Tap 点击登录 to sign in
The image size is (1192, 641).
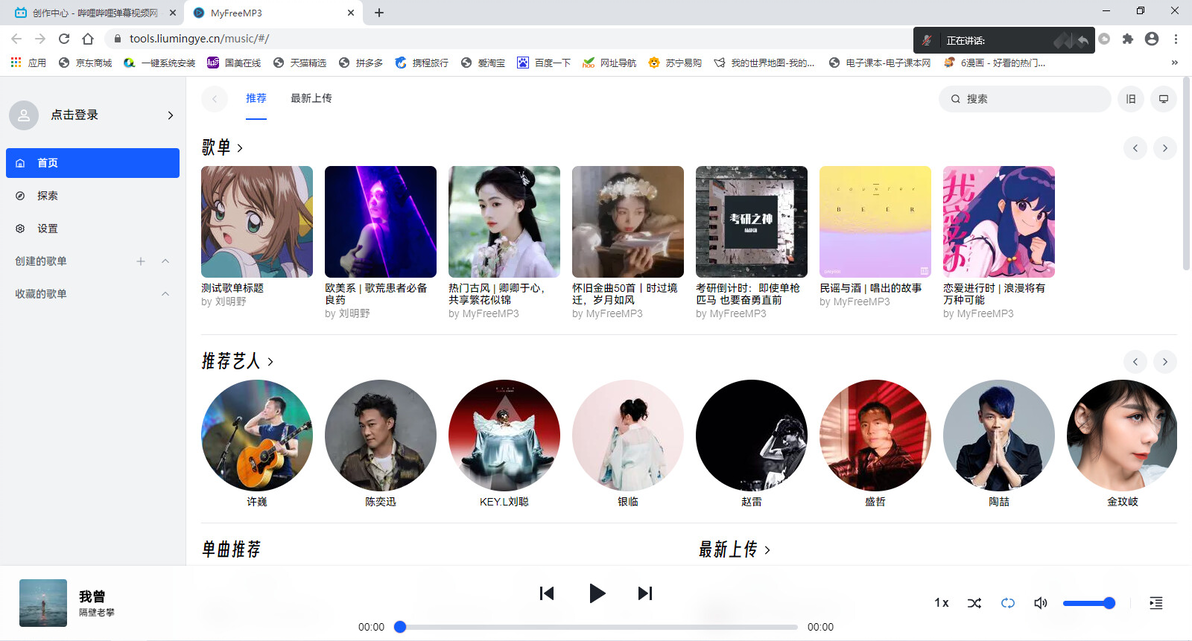pyautogui.click(x=75, y=115)
